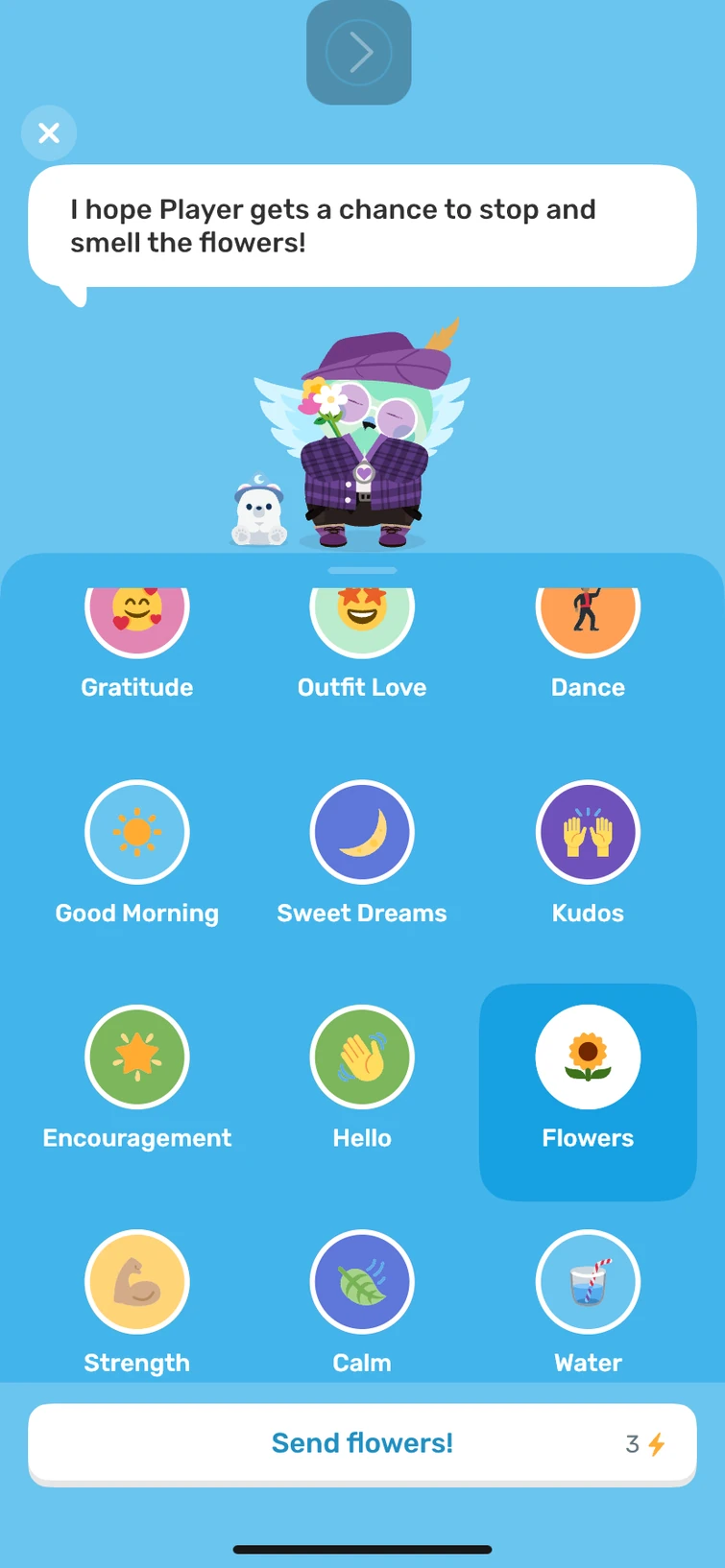
Task: Tap the speech bubble about smelling flowers
Action: tap(362, 226)
